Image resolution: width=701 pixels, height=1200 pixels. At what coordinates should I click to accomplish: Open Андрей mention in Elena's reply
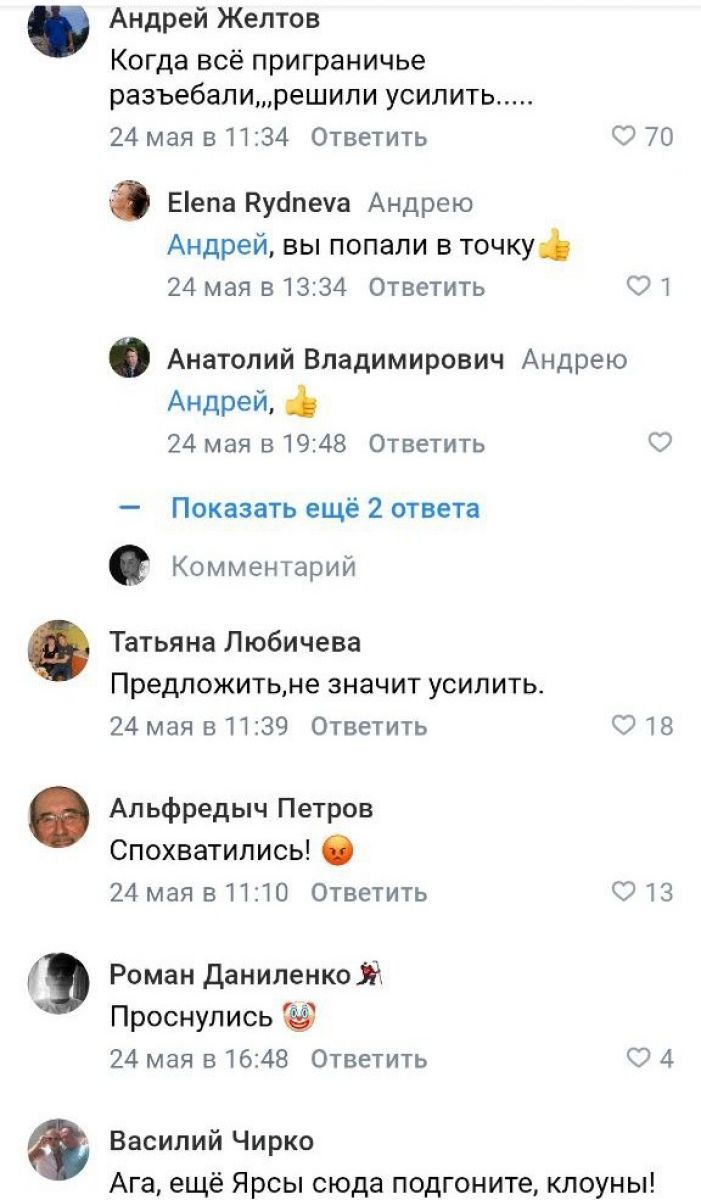[216, 245]
